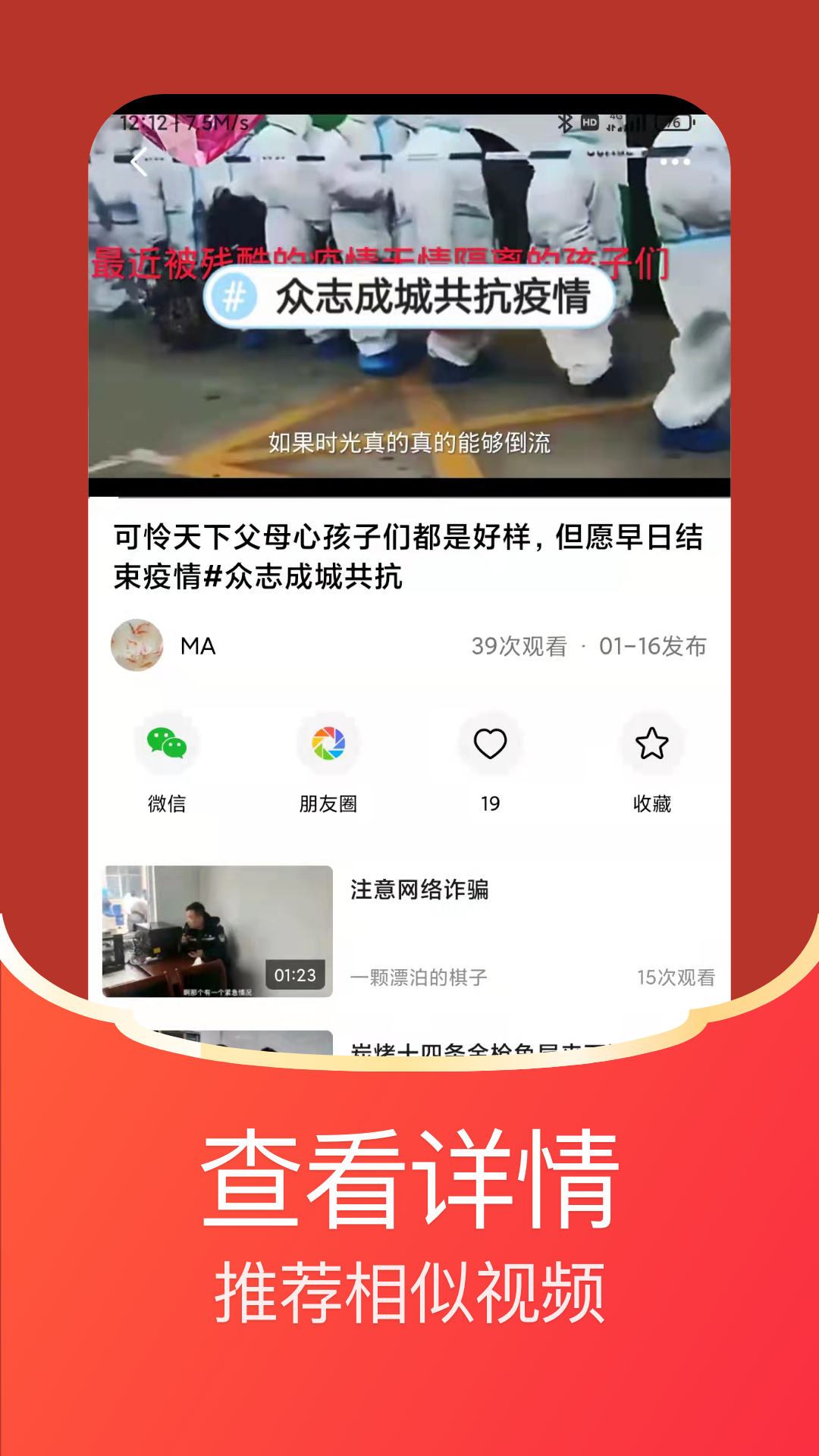Tap the heart icon showing 19 likes
This screenshot has width=819, height=1456.
click(x=491, y=745)
